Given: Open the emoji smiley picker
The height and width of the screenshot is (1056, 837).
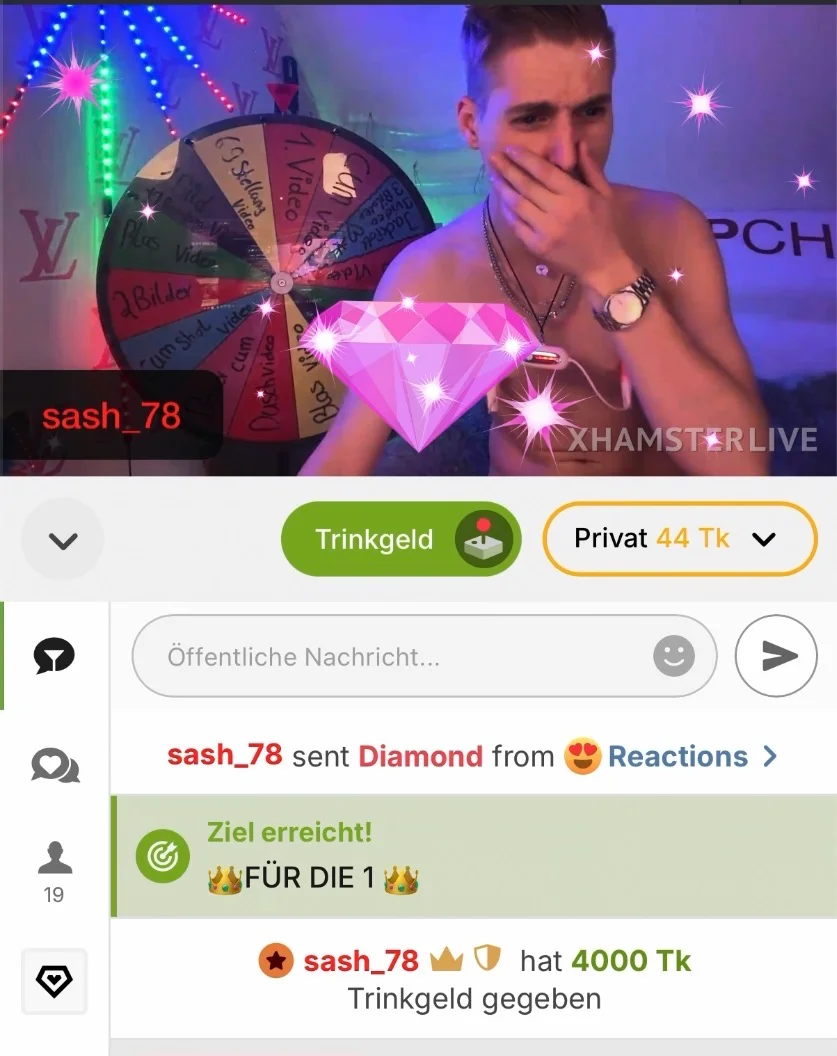Looking at the screenshot, I should [673, 656].
